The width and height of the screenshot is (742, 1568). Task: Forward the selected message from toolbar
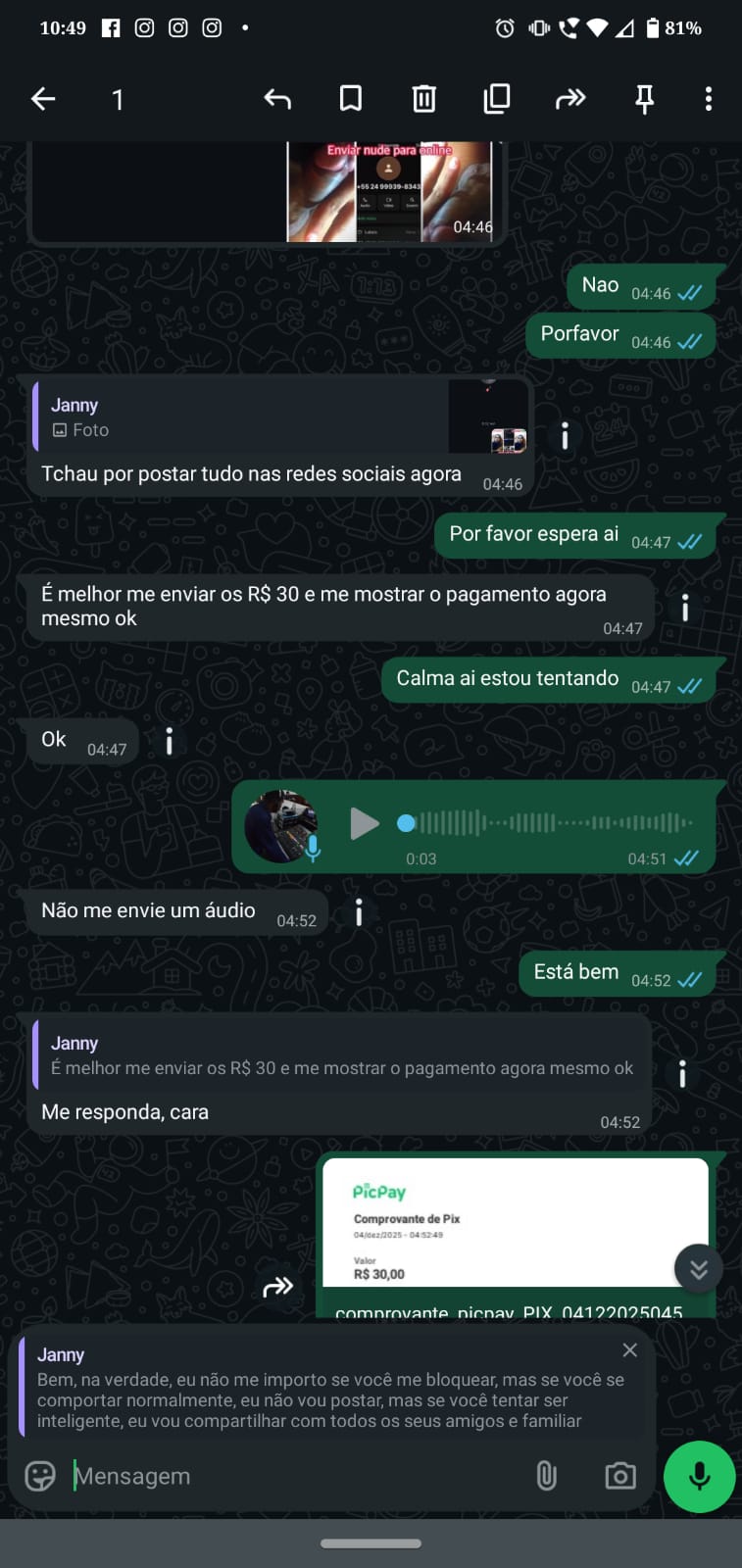tap(570, 99)
